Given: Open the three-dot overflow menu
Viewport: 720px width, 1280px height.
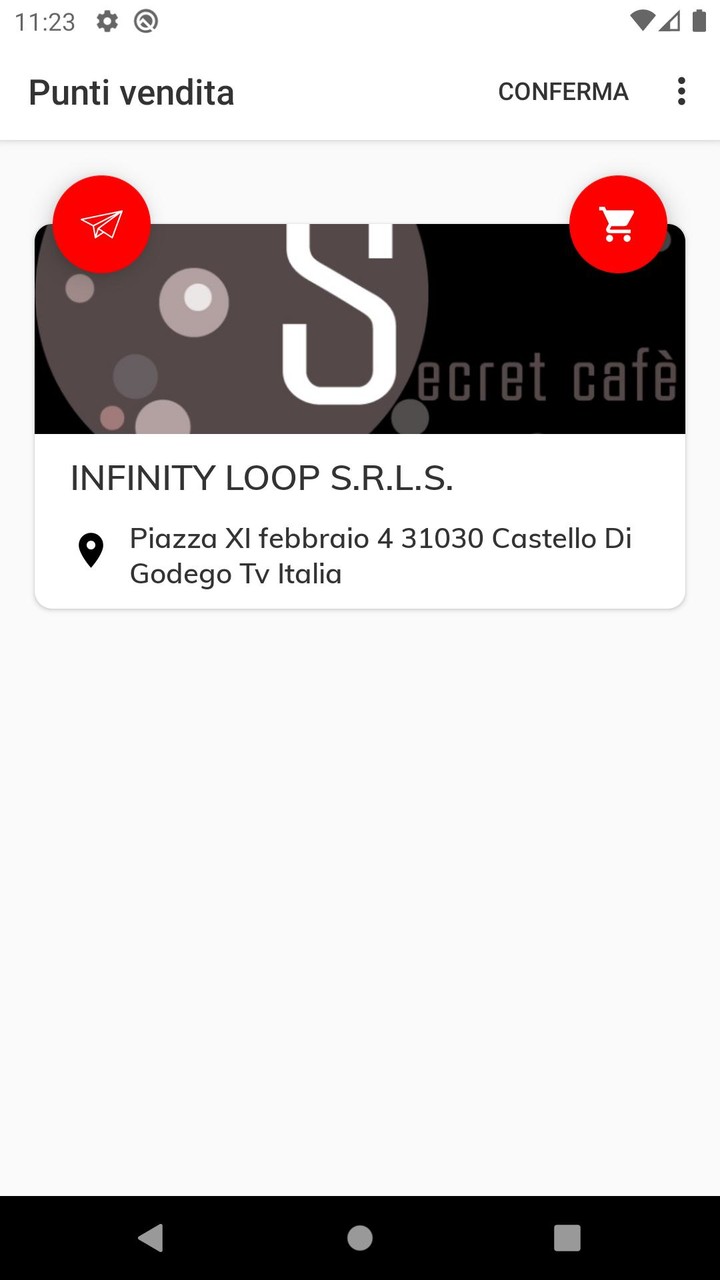Looking at the screenshot, I should coord(681,91).
